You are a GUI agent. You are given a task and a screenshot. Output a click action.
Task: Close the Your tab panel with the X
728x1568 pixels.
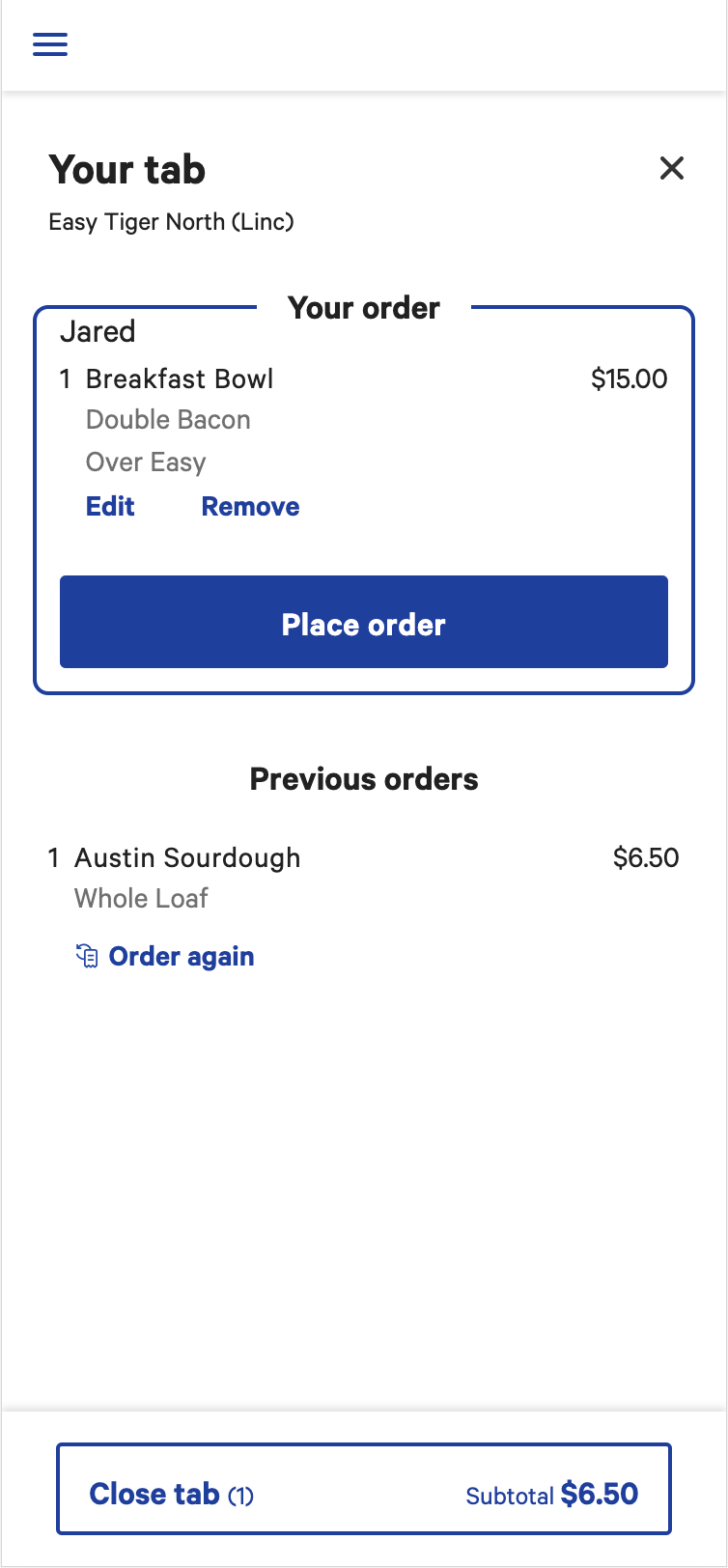672,168
